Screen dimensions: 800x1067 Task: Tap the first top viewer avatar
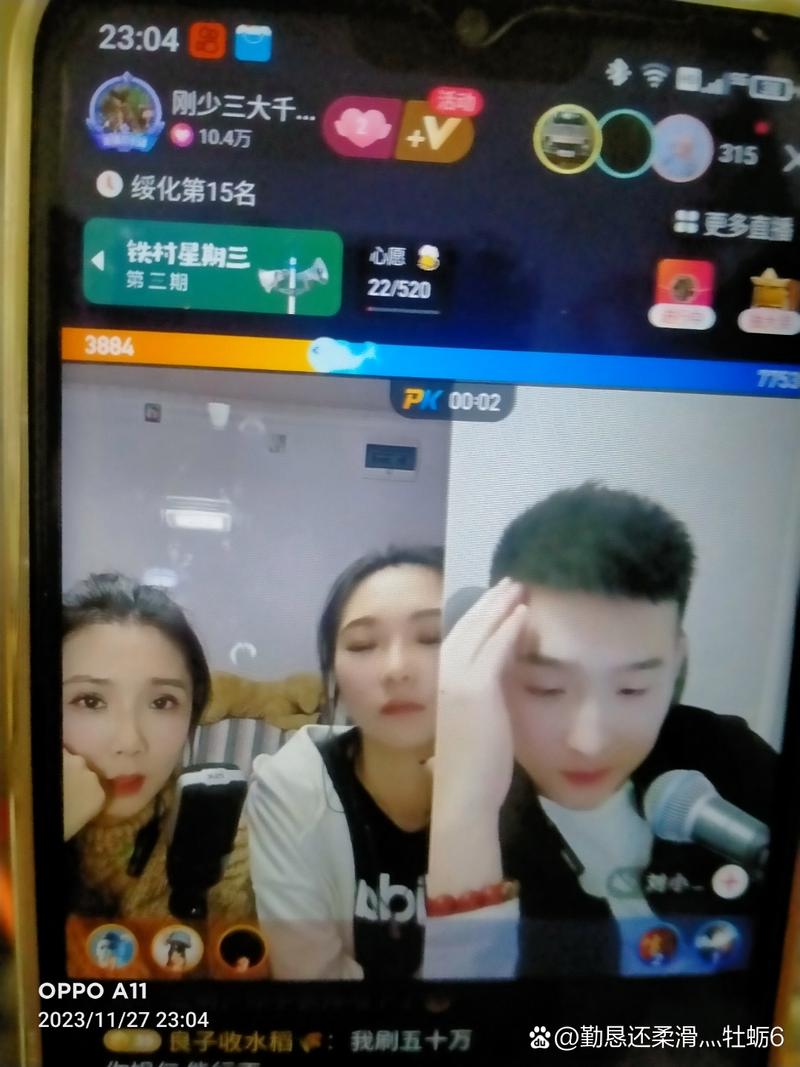(567, 139)
